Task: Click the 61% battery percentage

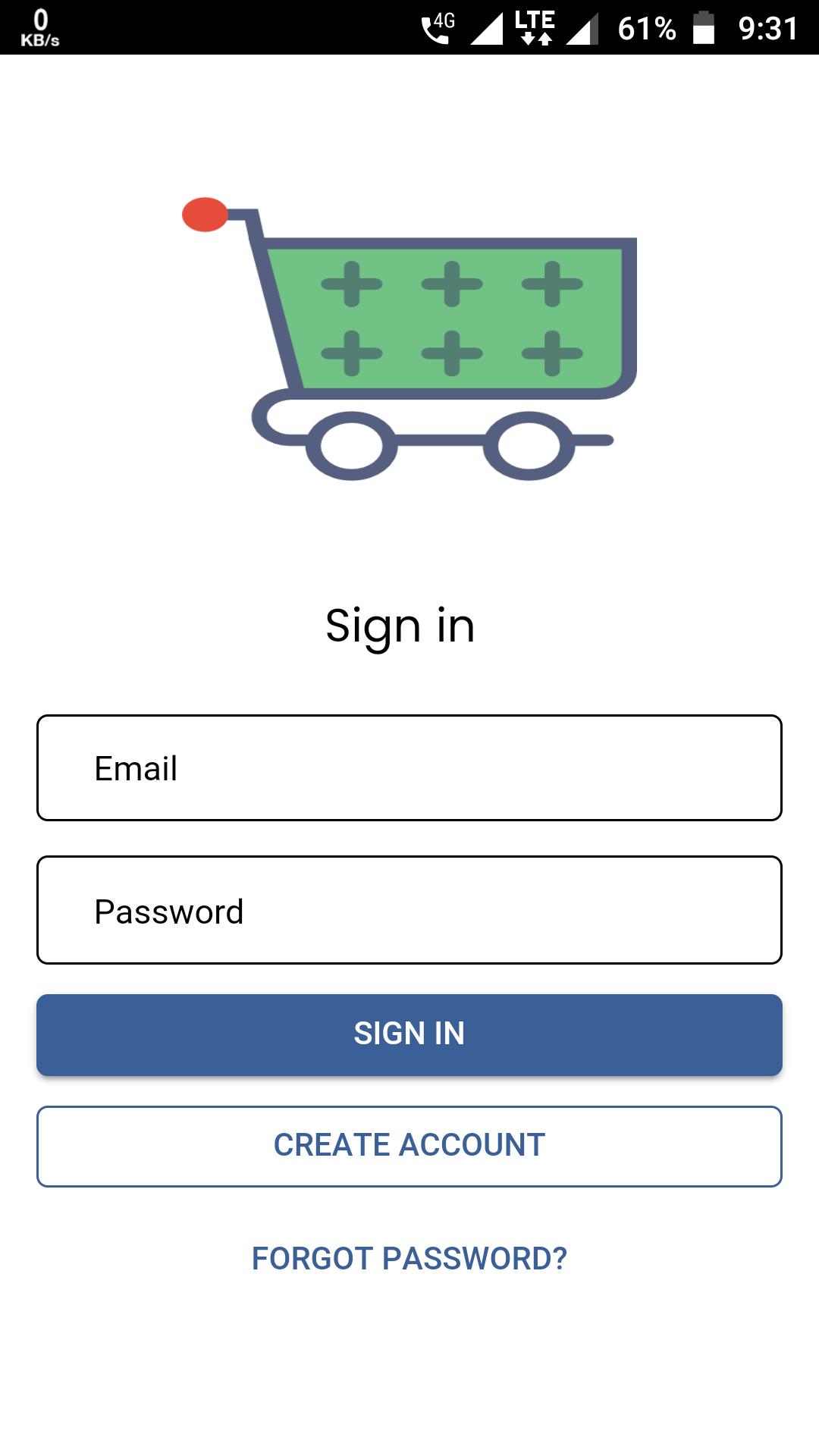Action: 646,27
